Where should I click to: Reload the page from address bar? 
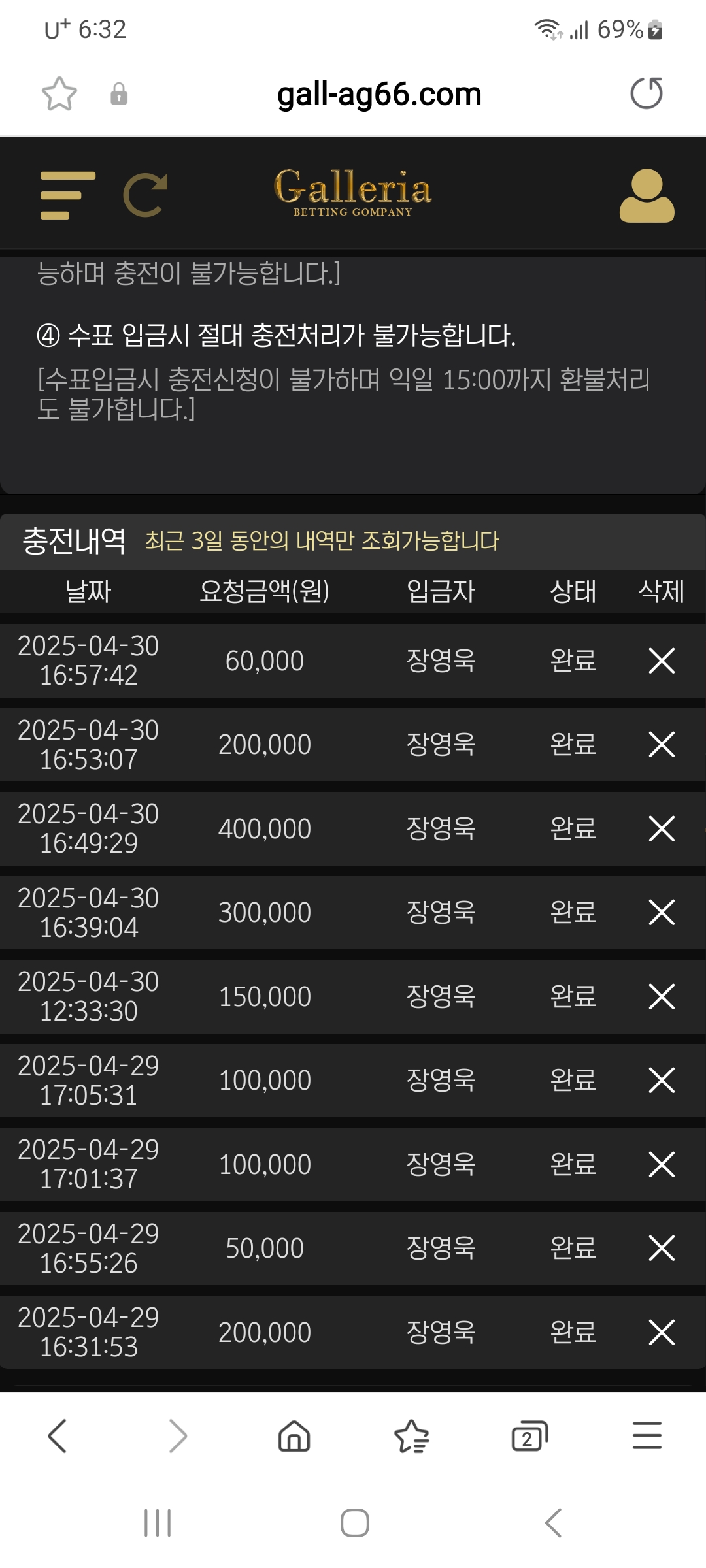(x=646, y=93)
